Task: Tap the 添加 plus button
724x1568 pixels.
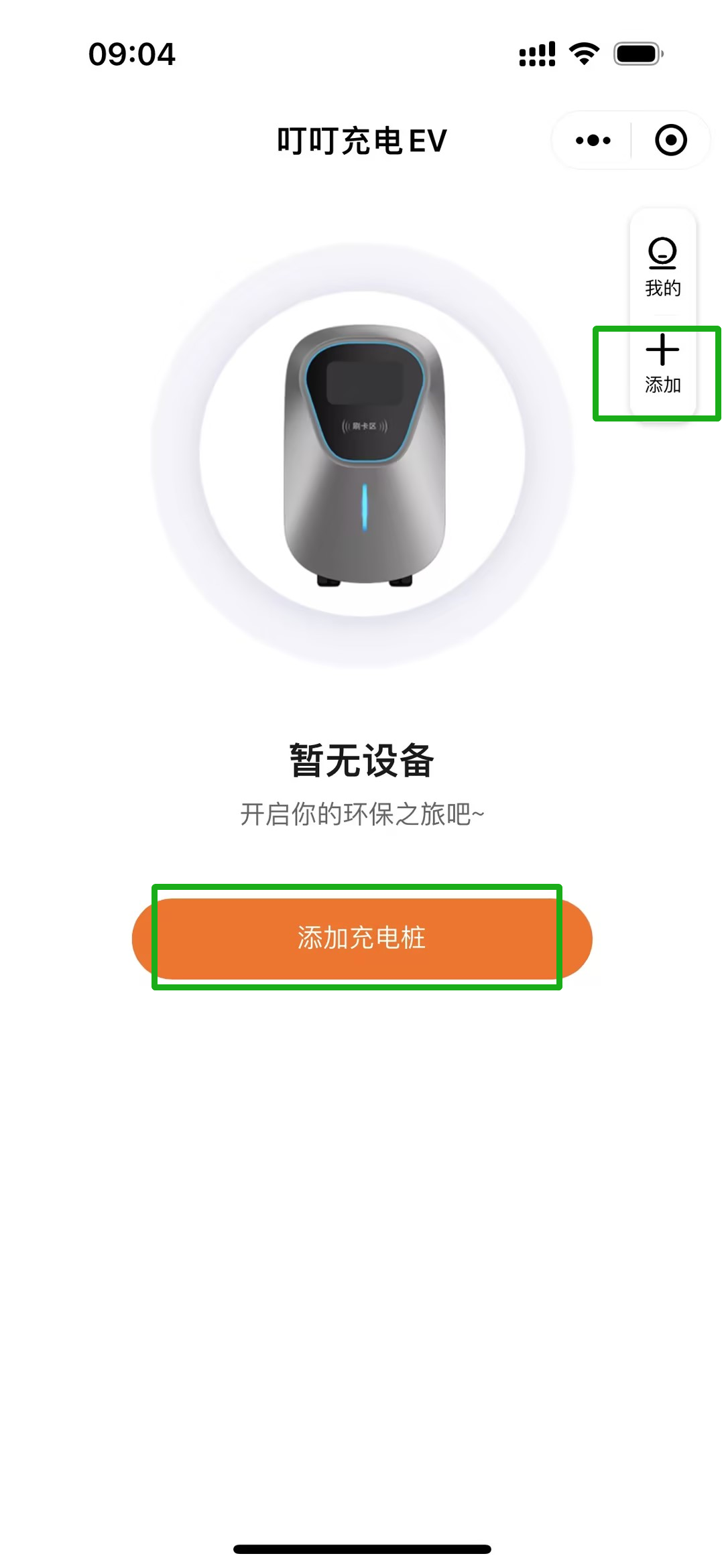Action: click(662, 365)
